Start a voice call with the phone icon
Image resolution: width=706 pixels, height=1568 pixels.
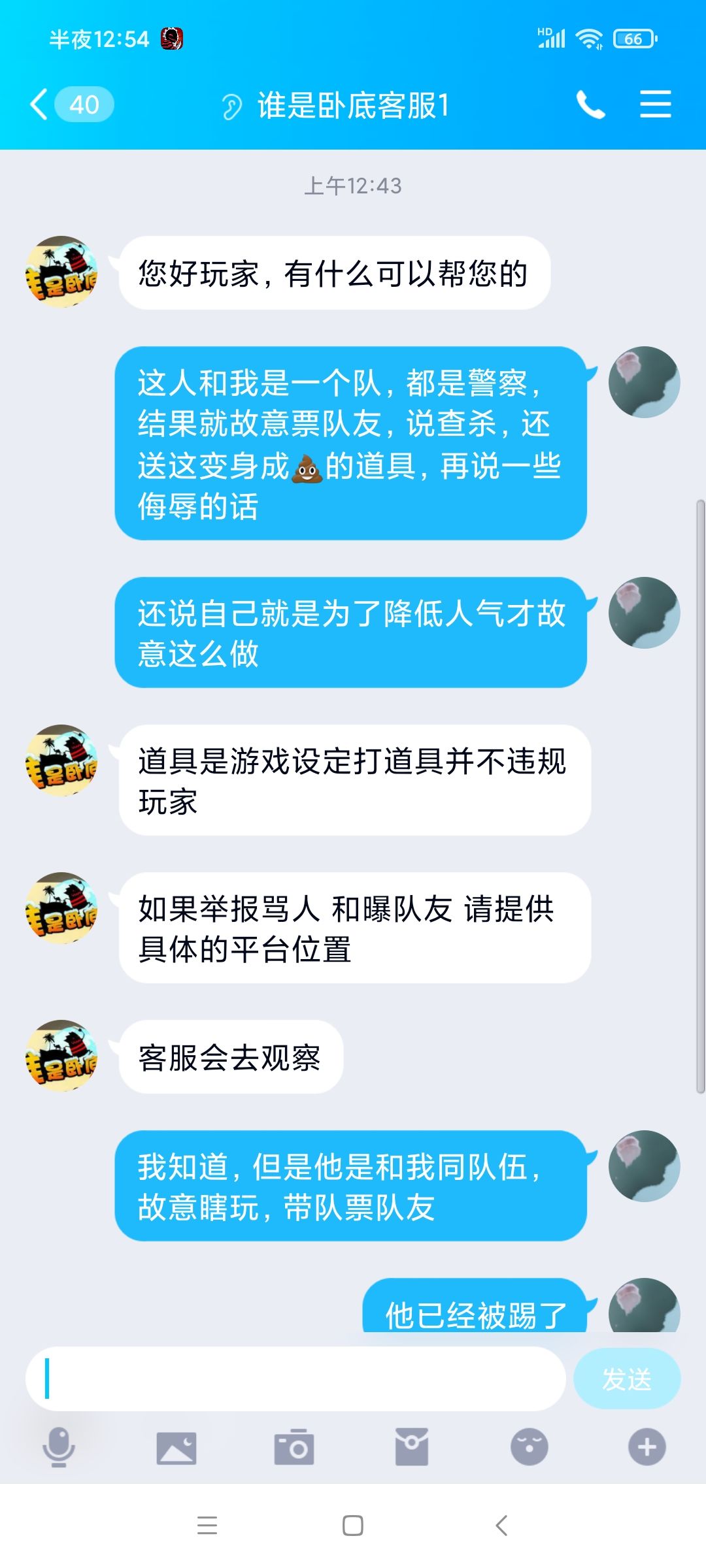[x=592, y=105]
